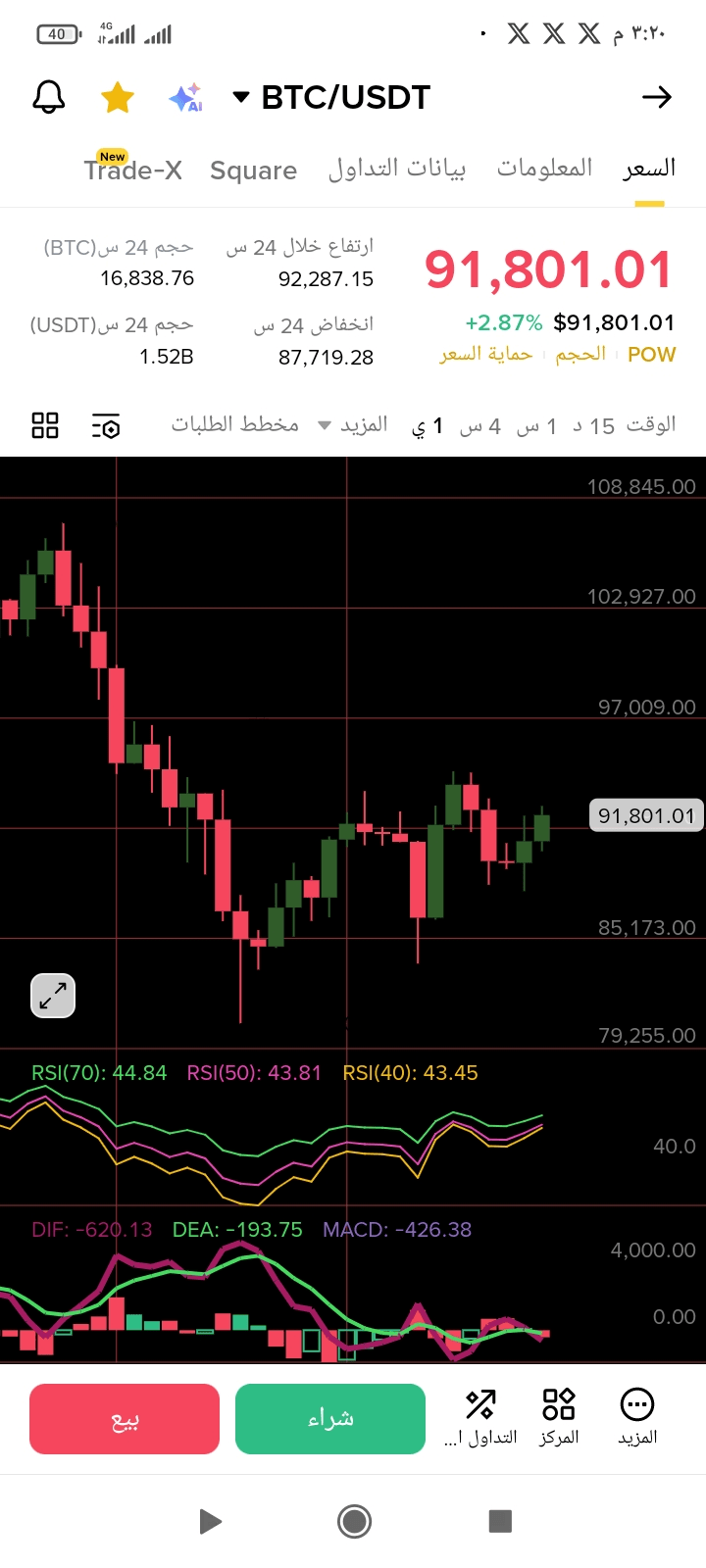
Task: Tap the red بيع sell button
Action: coord(125,1419)
